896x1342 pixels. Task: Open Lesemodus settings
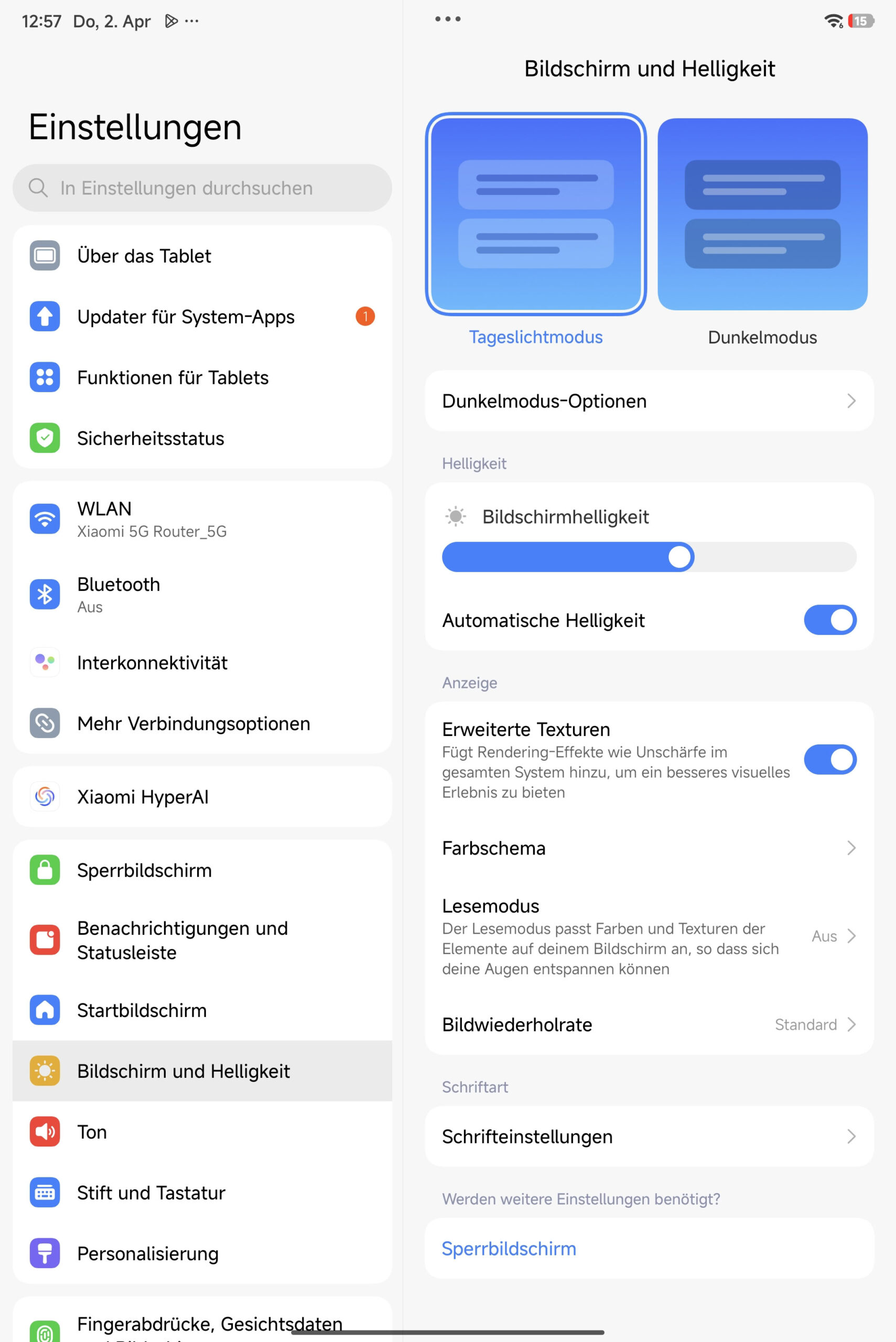click(649, 936)
